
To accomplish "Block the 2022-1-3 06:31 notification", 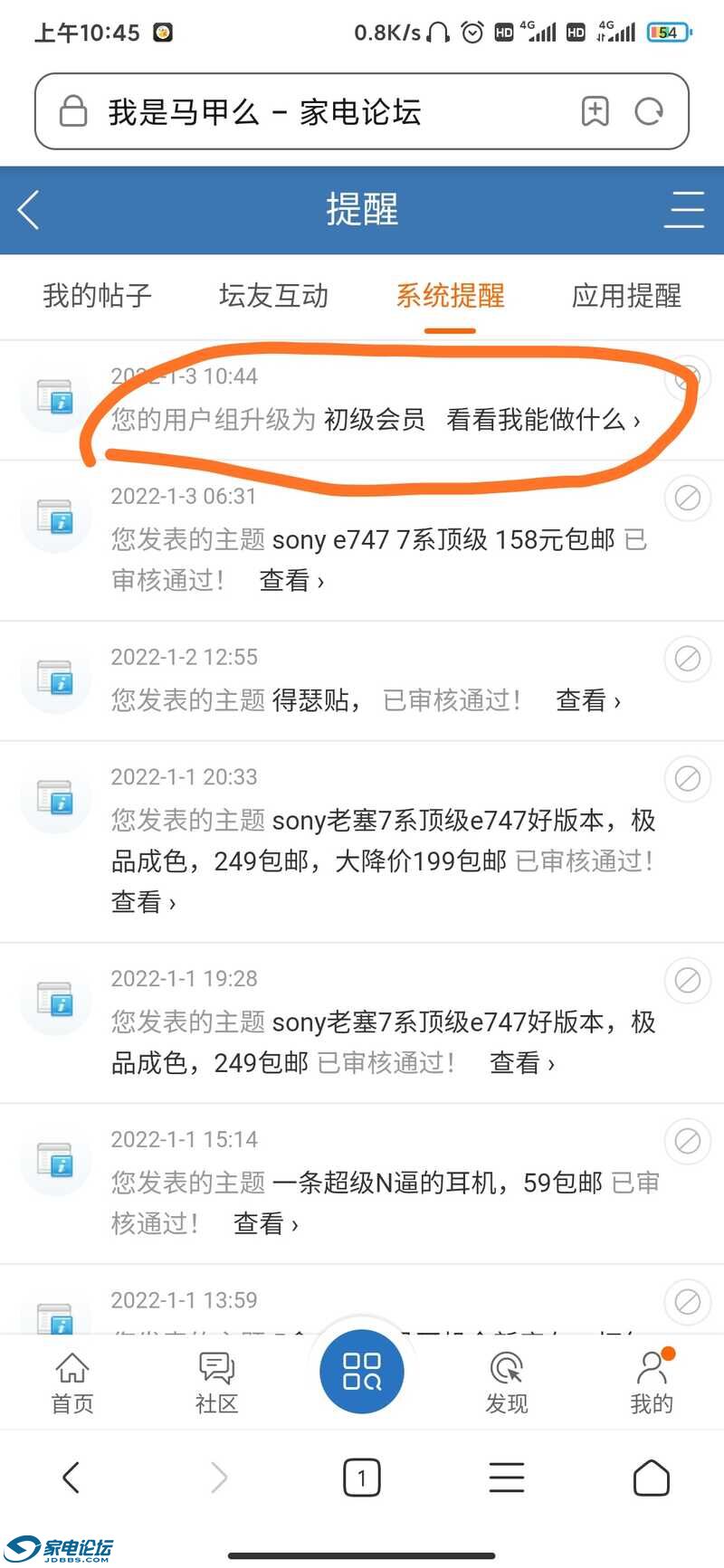I will (x=688, y=498).
